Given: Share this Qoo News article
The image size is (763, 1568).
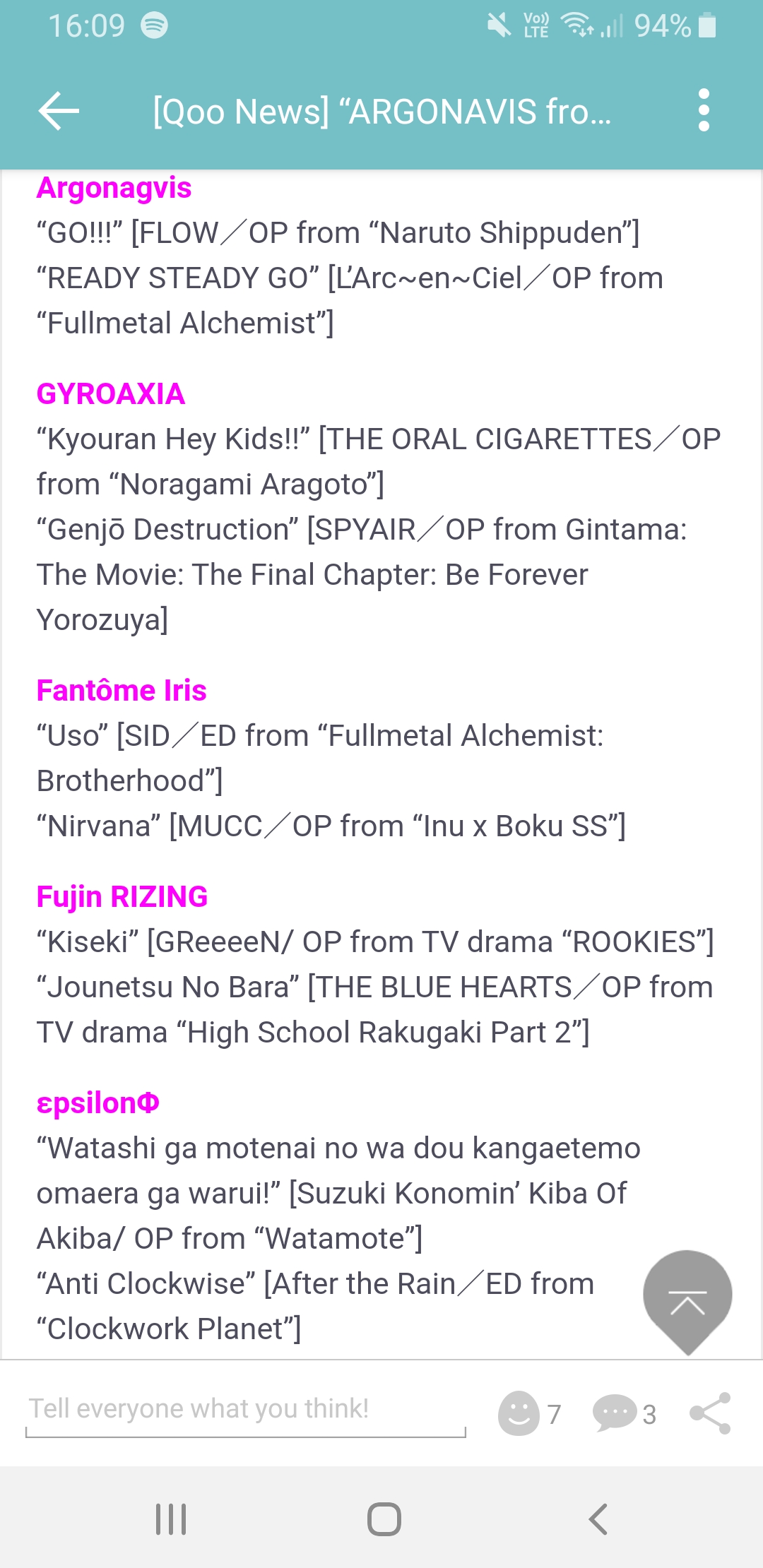Looking at the screenshot, I should point(710,1413).
